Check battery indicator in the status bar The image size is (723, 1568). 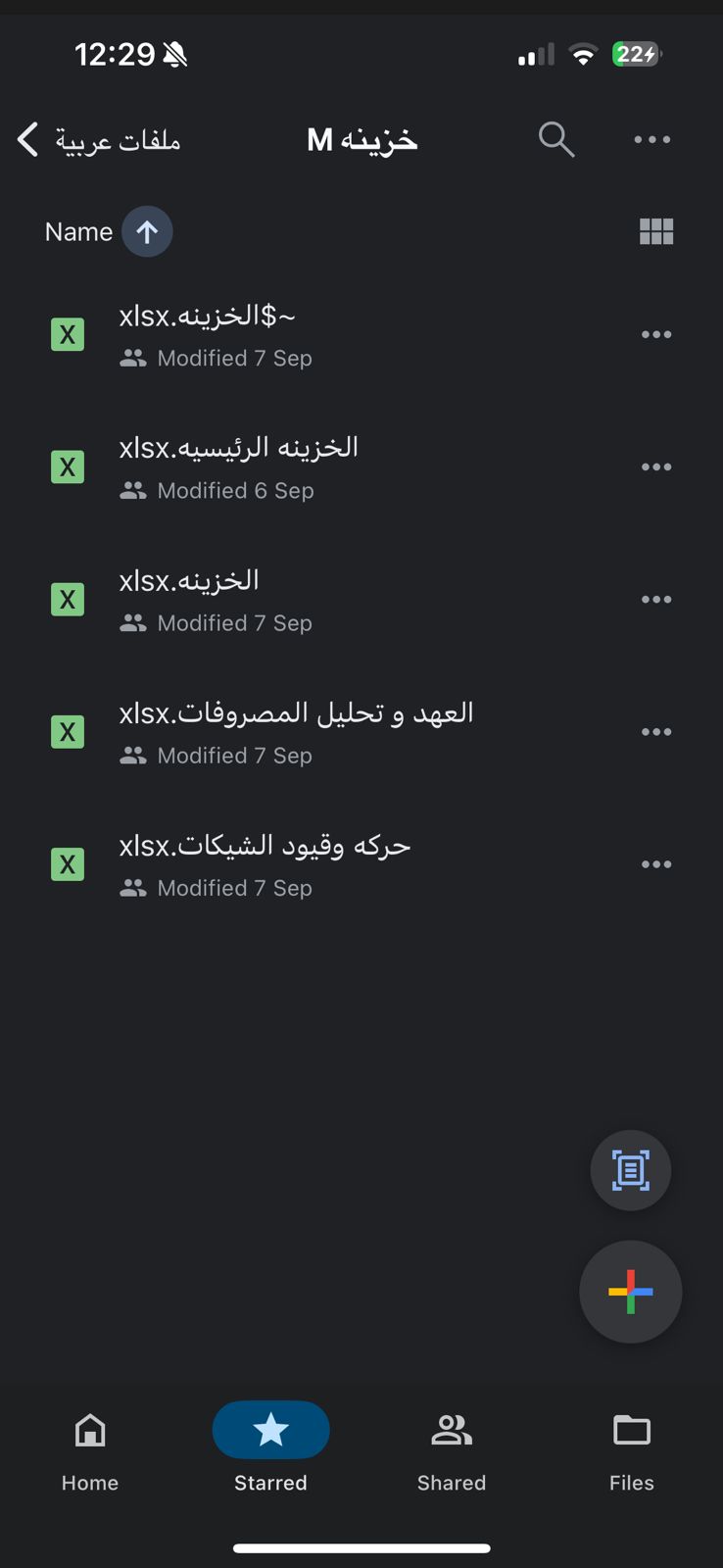coord(637,54)
